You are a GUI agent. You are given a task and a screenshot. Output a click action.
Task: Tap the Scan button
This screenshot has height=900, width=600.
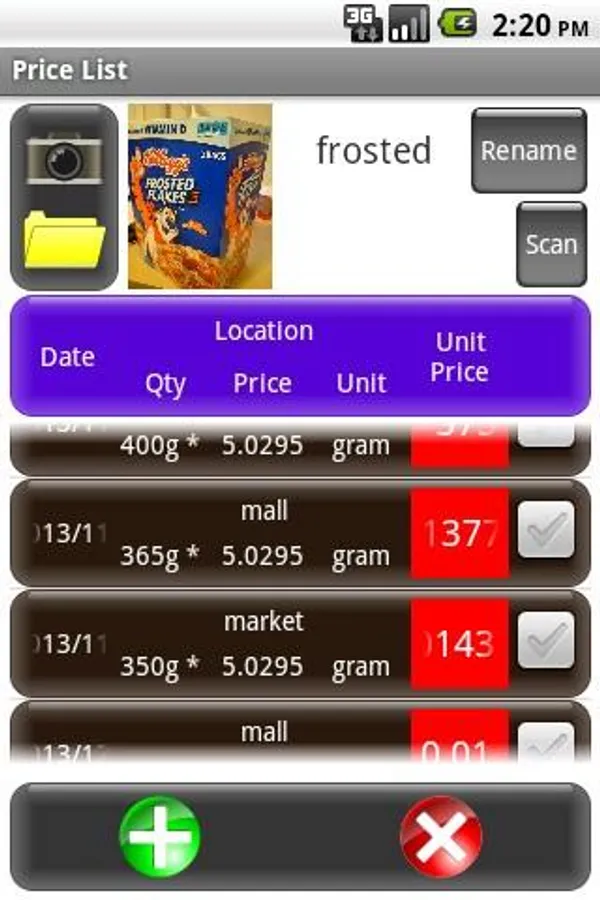point(551,244)
